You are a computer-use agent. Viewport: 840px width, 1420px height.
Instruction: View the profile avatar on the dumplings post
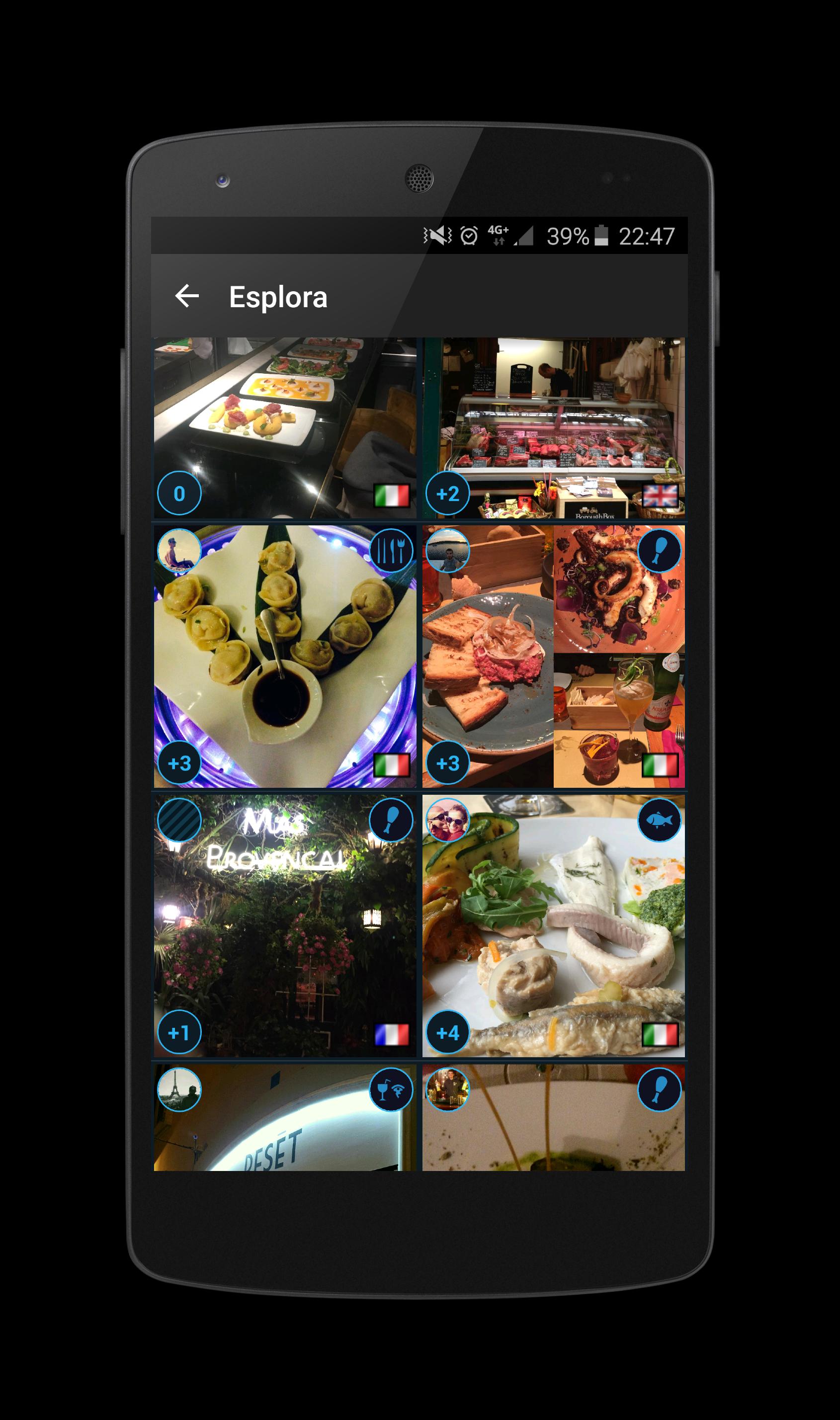coord(179,550)
